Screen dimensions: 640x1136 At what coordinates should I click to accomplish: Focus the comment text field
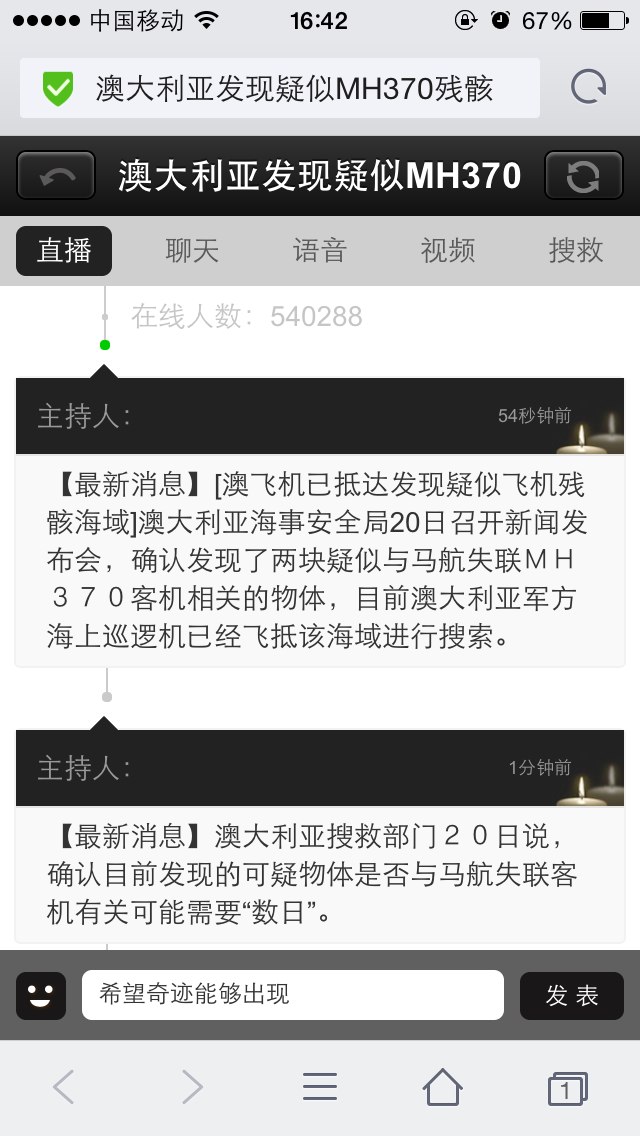293,995
